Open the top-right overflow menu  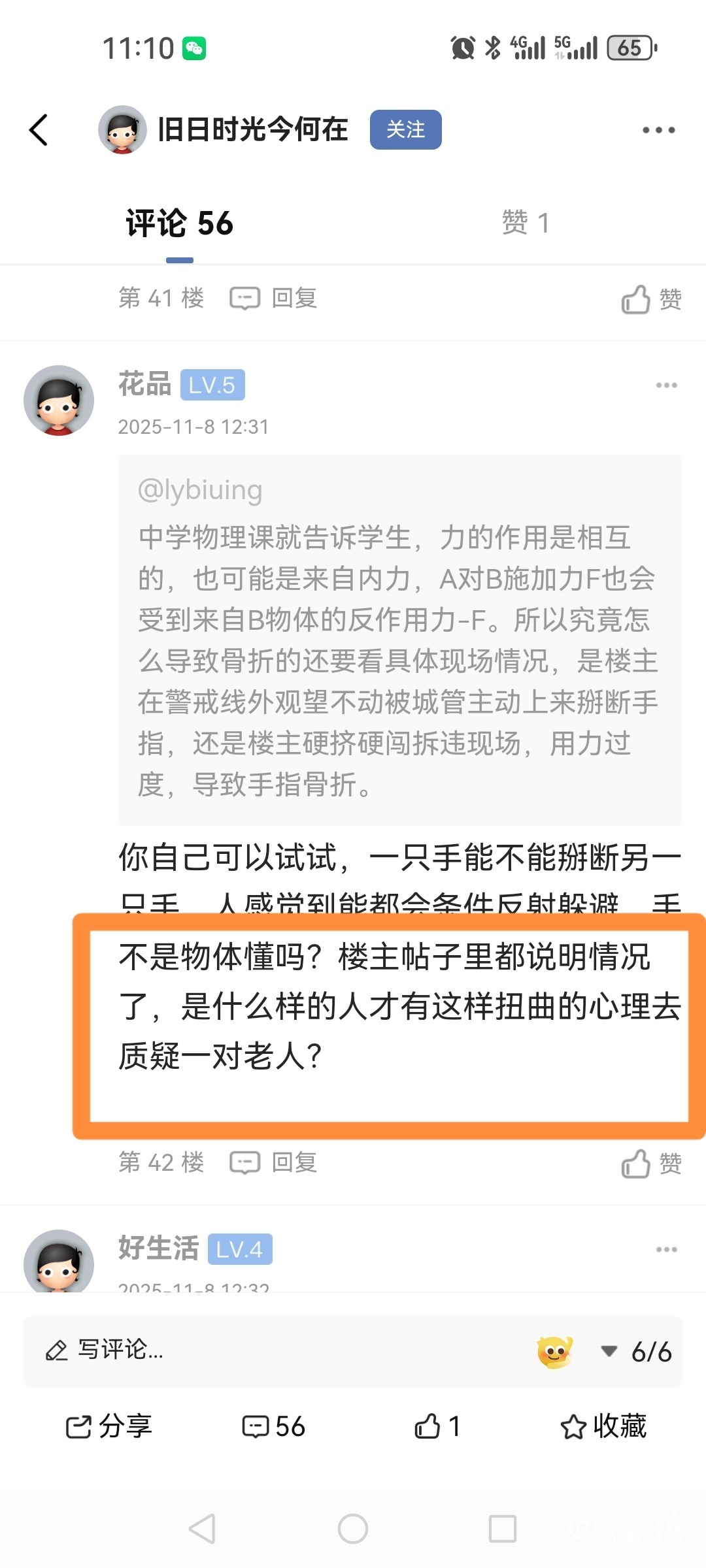click(658, 130)
